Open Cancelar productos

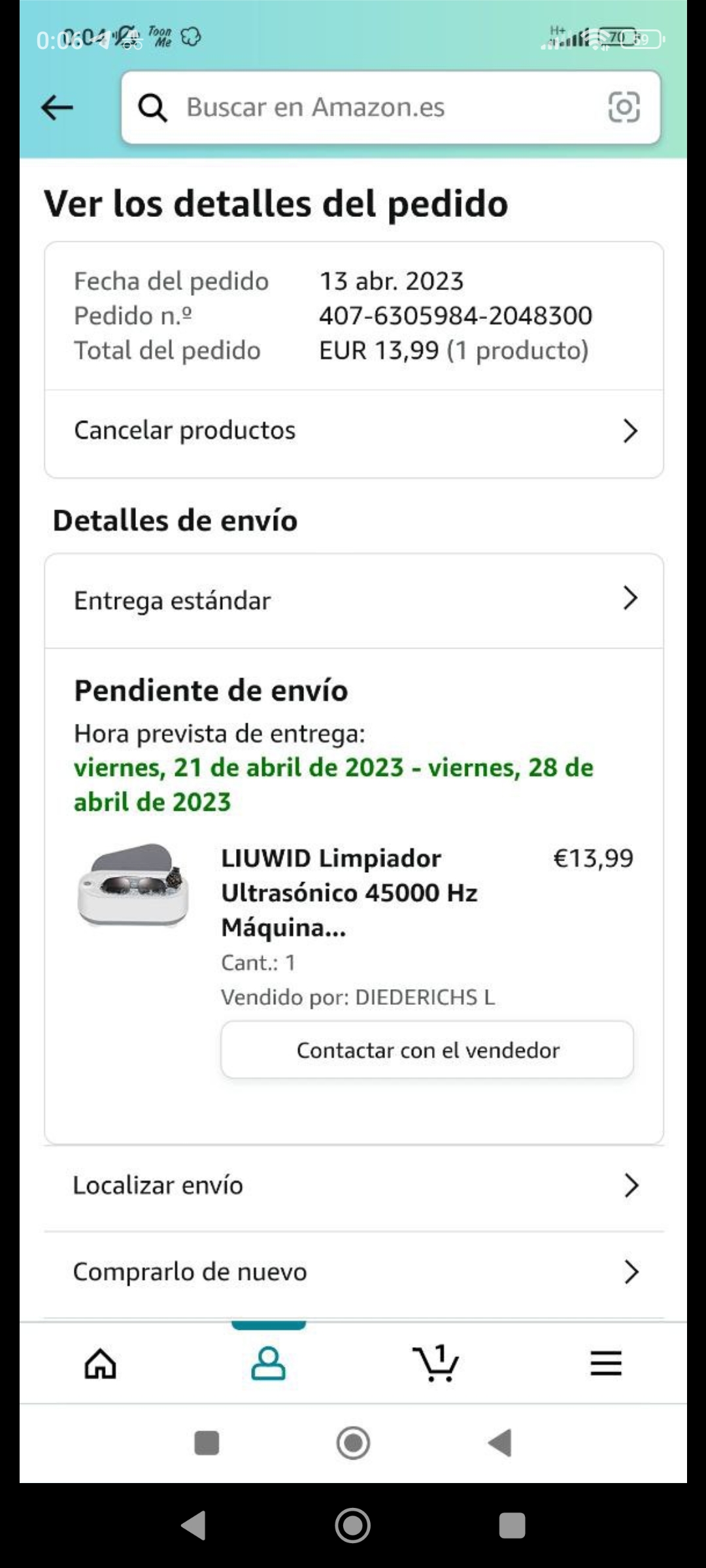click(354, 431)
